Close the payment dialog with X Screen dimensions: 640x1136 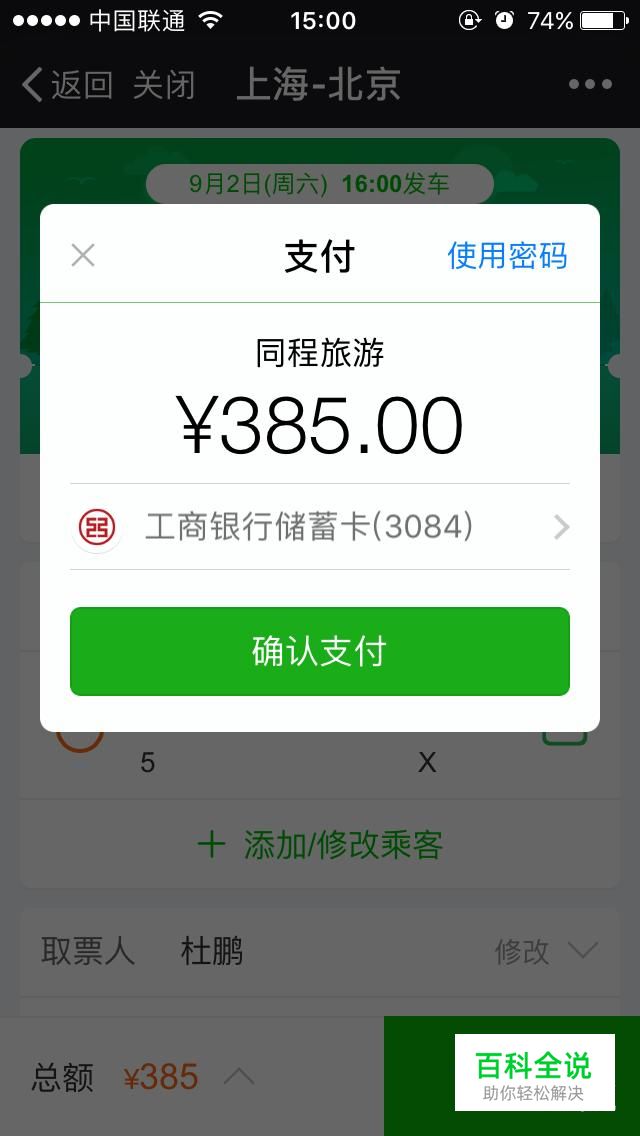pos(83,255)
